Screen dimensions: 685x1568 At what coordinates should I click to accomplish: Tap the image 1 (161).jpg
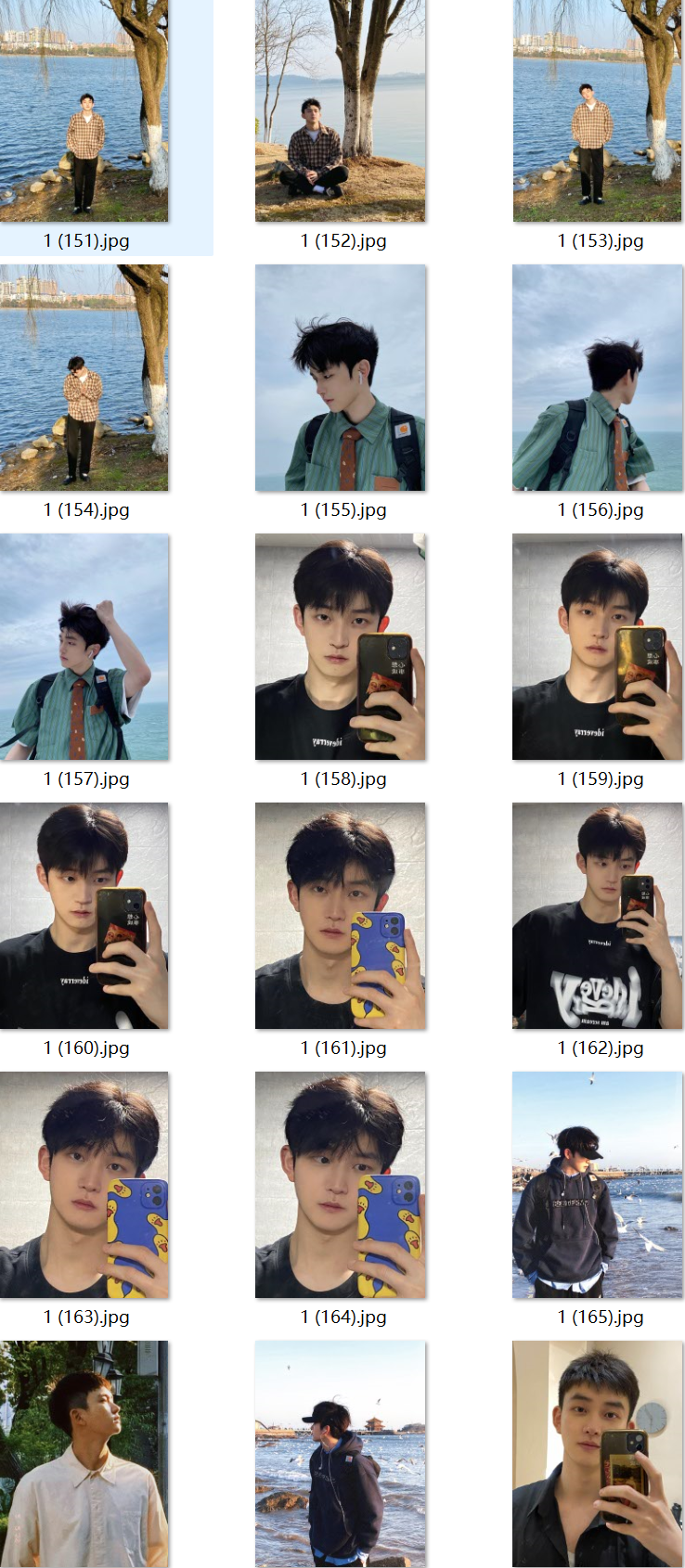pyautogui.click(x=341, y=916)
